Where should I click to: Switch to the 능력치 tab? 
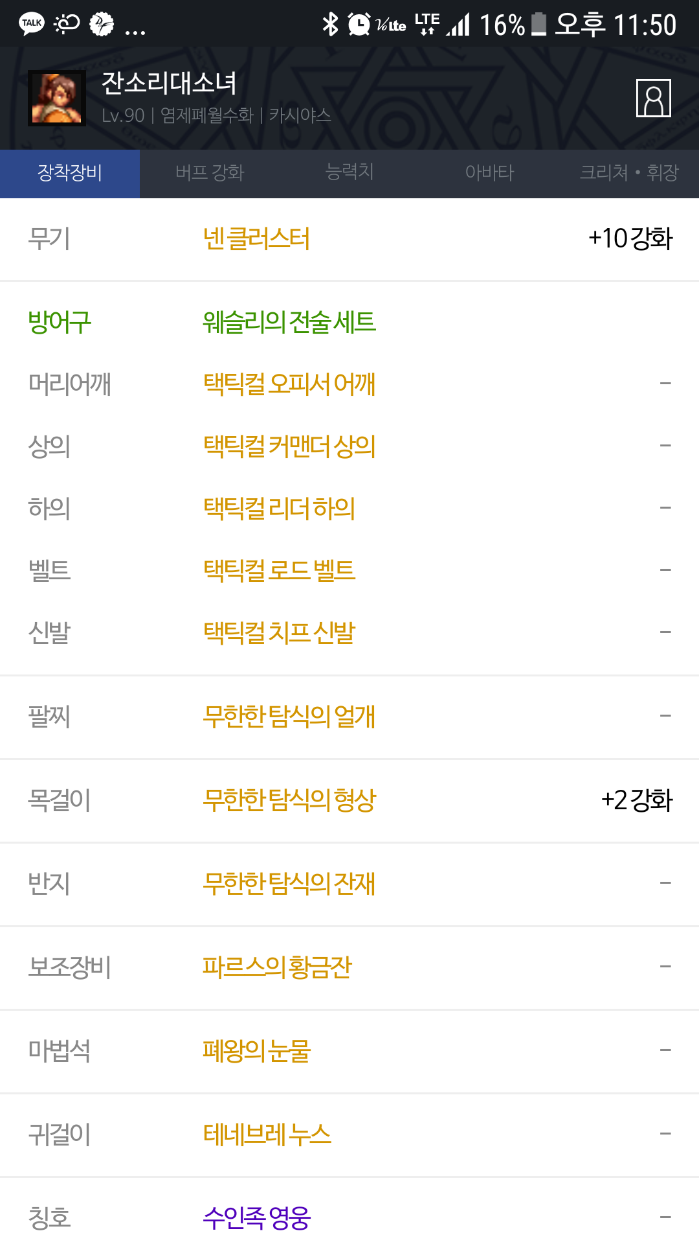click(349, 173)
